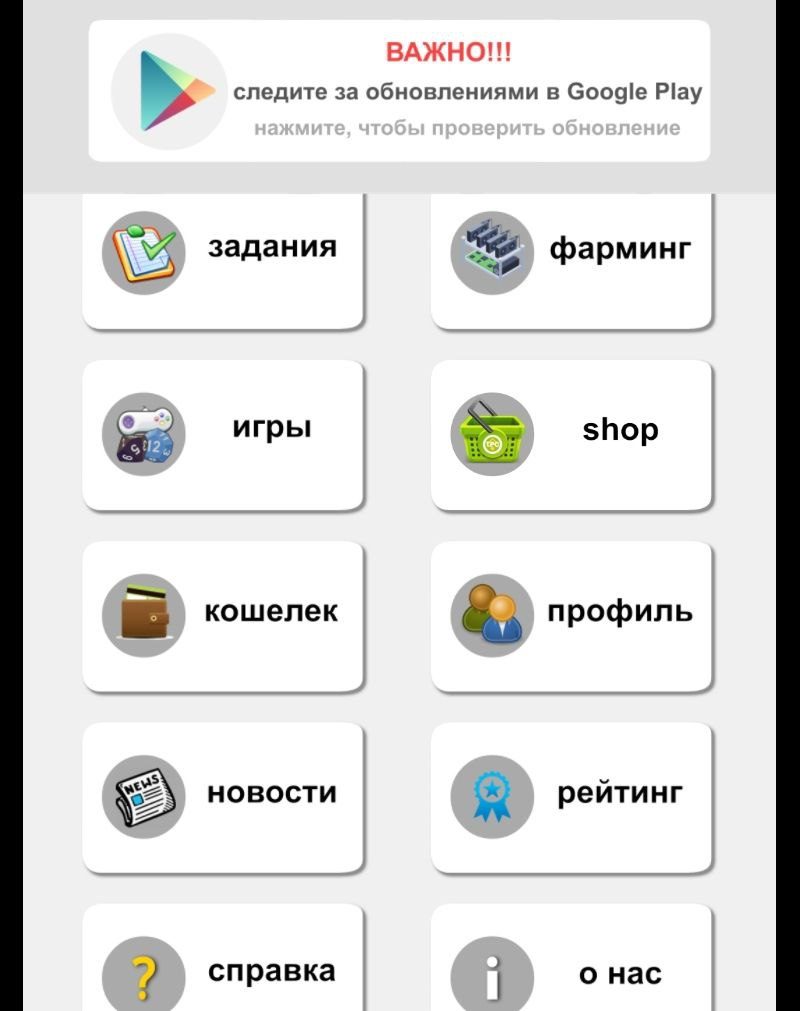View профиль page

pyautogui.click(x=571, y=615)
